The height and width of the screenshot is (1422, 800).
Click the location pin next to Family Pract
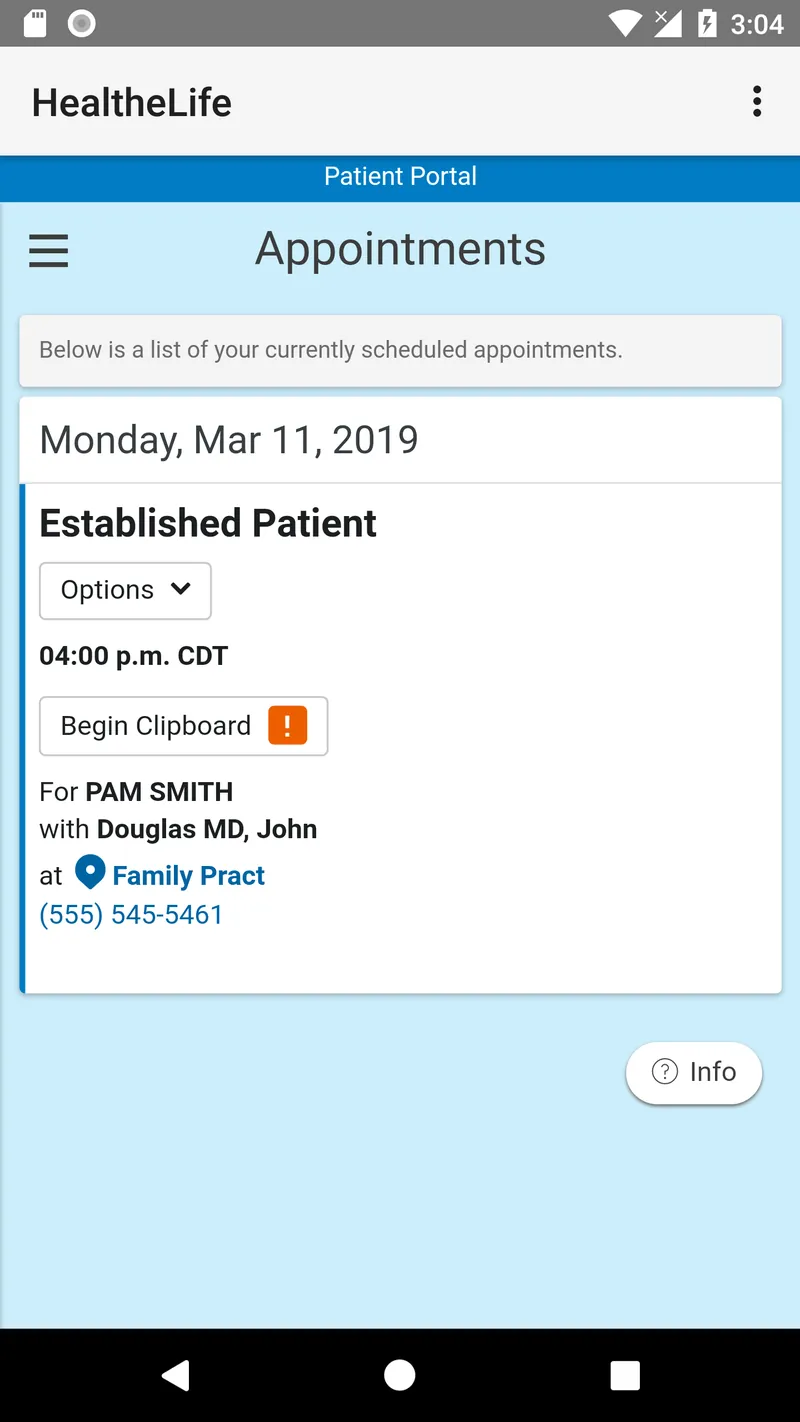click(x=90, y=871)
